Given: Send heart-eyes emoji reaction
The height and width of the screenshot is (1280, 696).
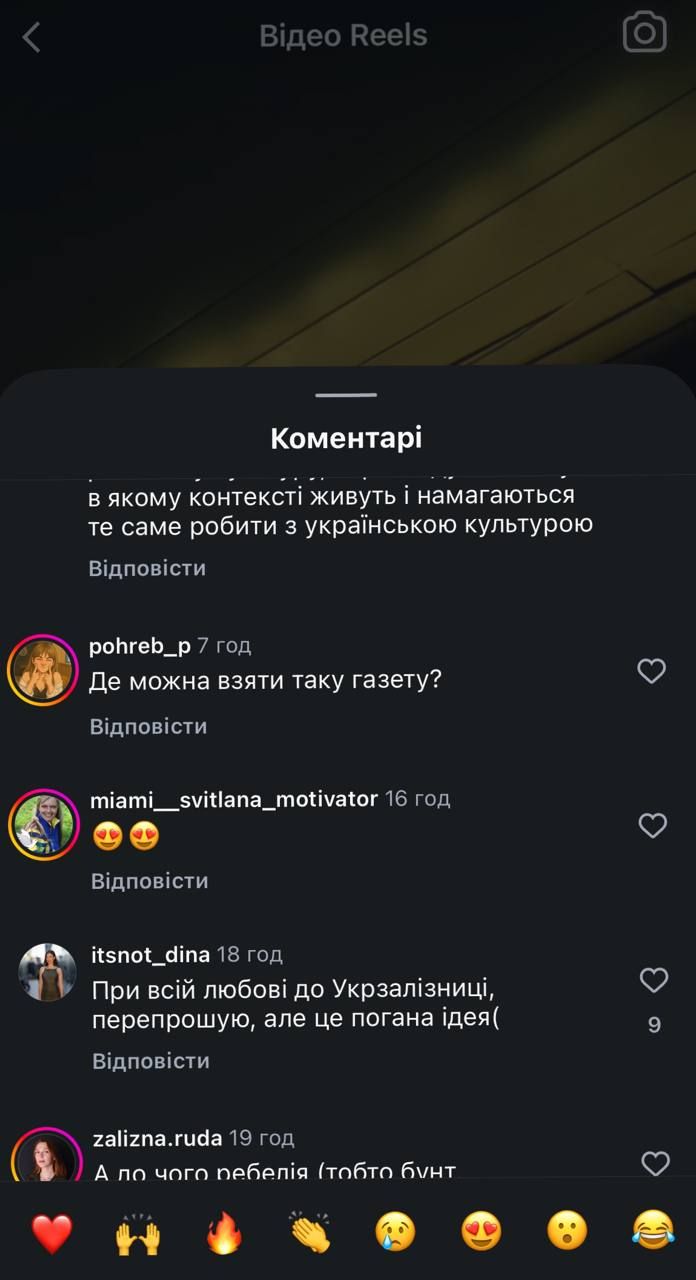Looking at the screenshot, I should tap(481, 1234).
